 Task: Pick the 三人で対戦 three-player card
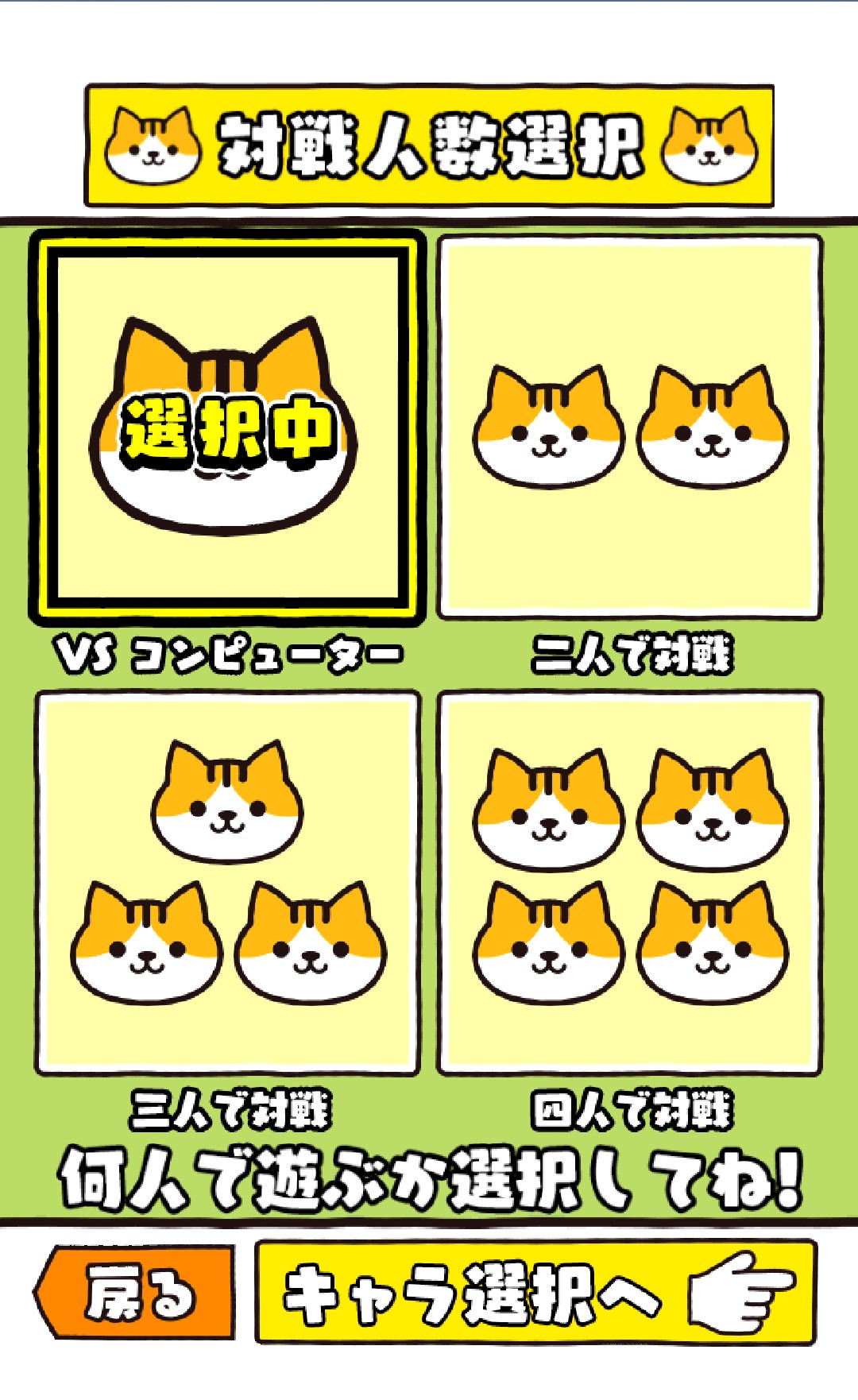pos(227,882)
